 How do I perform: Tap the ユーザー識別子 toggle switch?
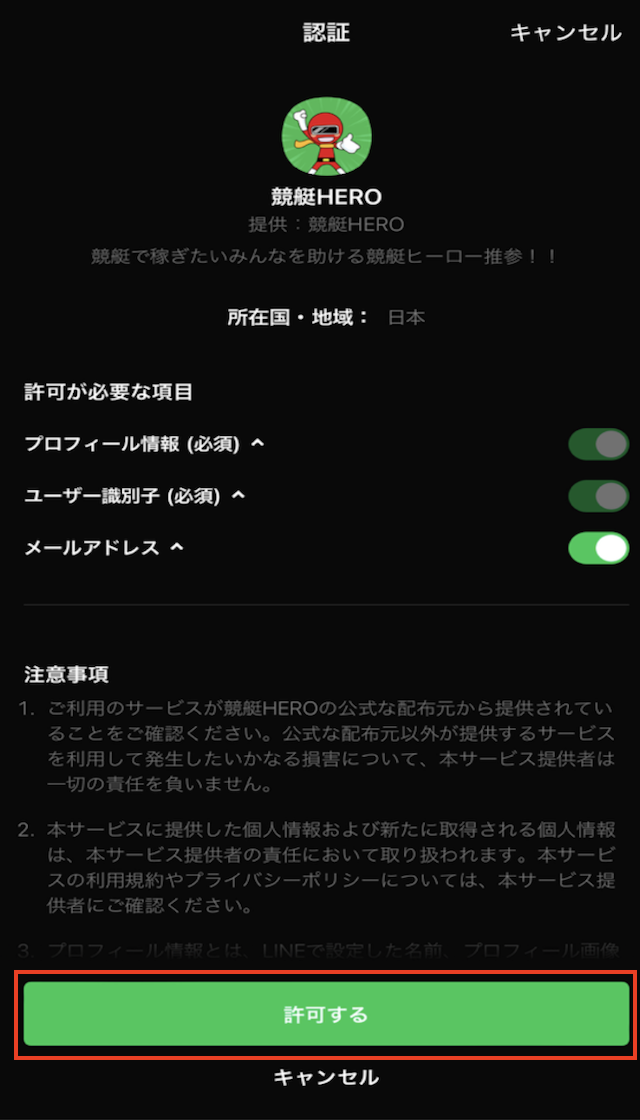click(599, 496)
